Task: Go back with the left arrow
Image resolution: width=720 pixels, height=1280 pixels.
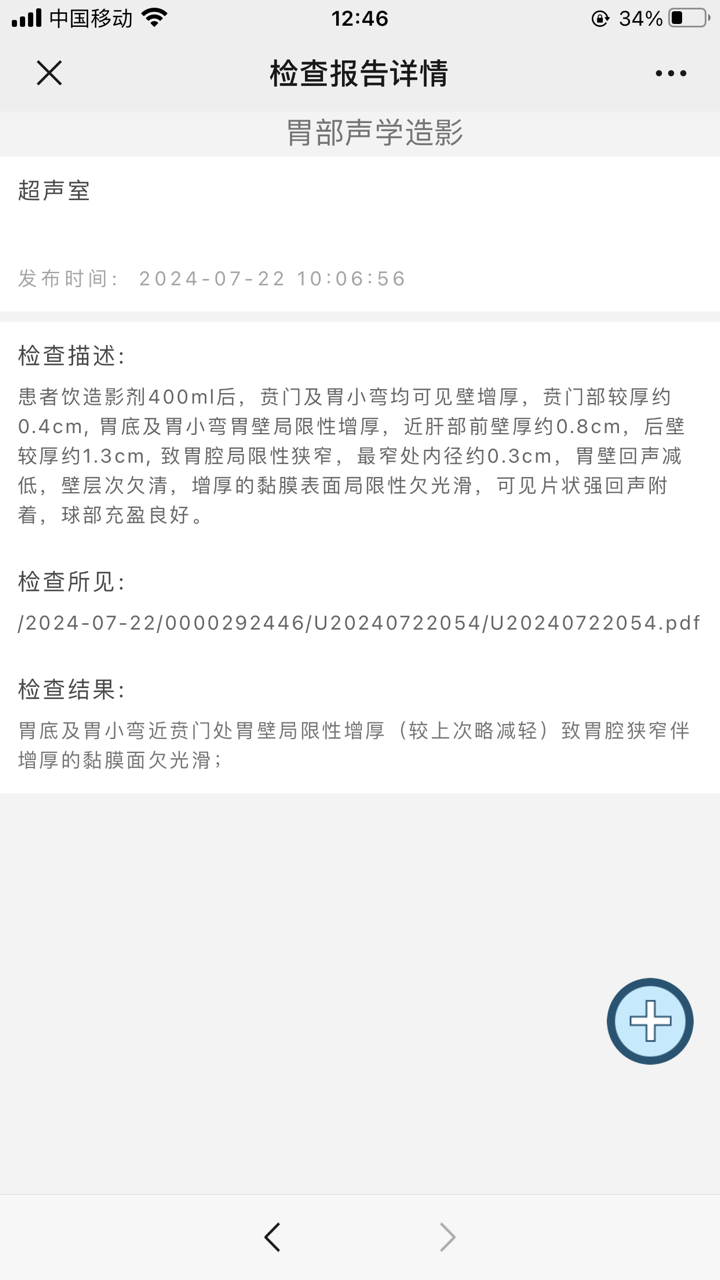Action: [x=272, y=1237]
